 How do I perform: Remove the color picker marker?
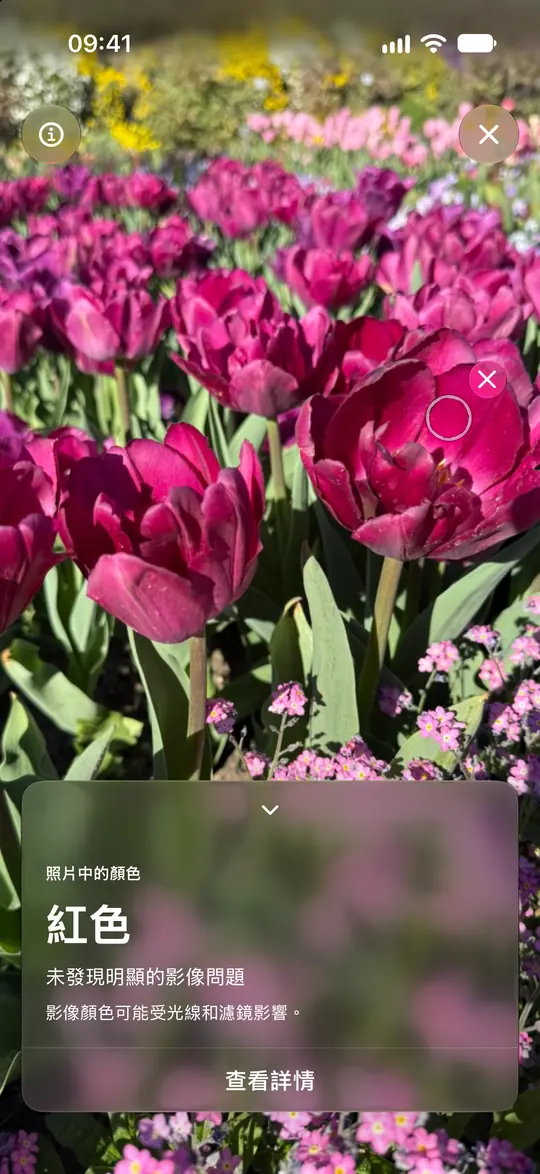(488, 380)
